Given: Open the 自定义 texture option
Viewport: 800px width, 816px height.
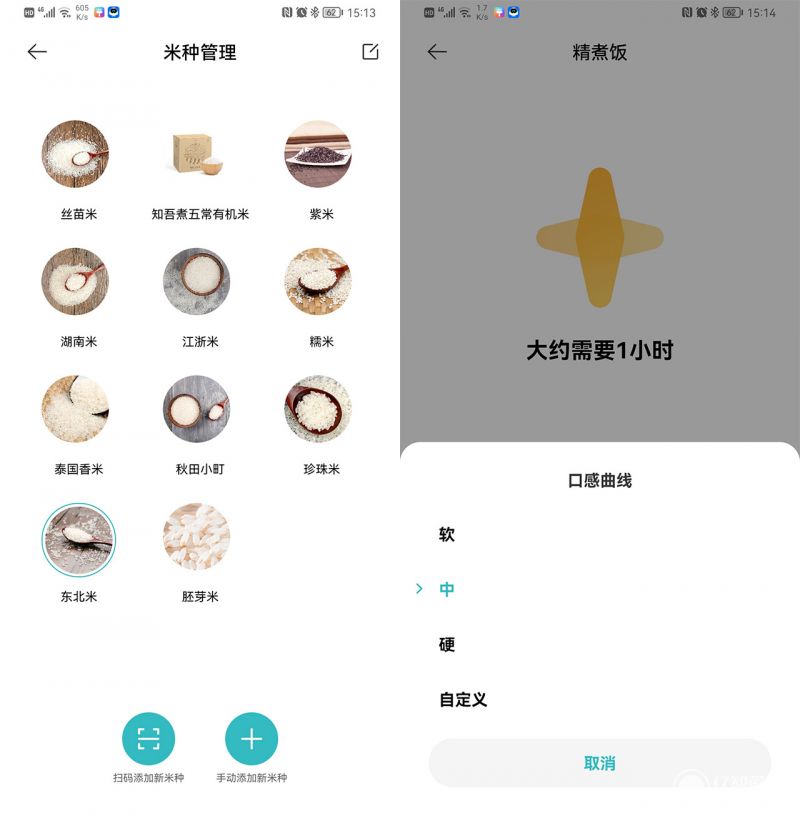Looking at the screenshot, I should [463, 700].
